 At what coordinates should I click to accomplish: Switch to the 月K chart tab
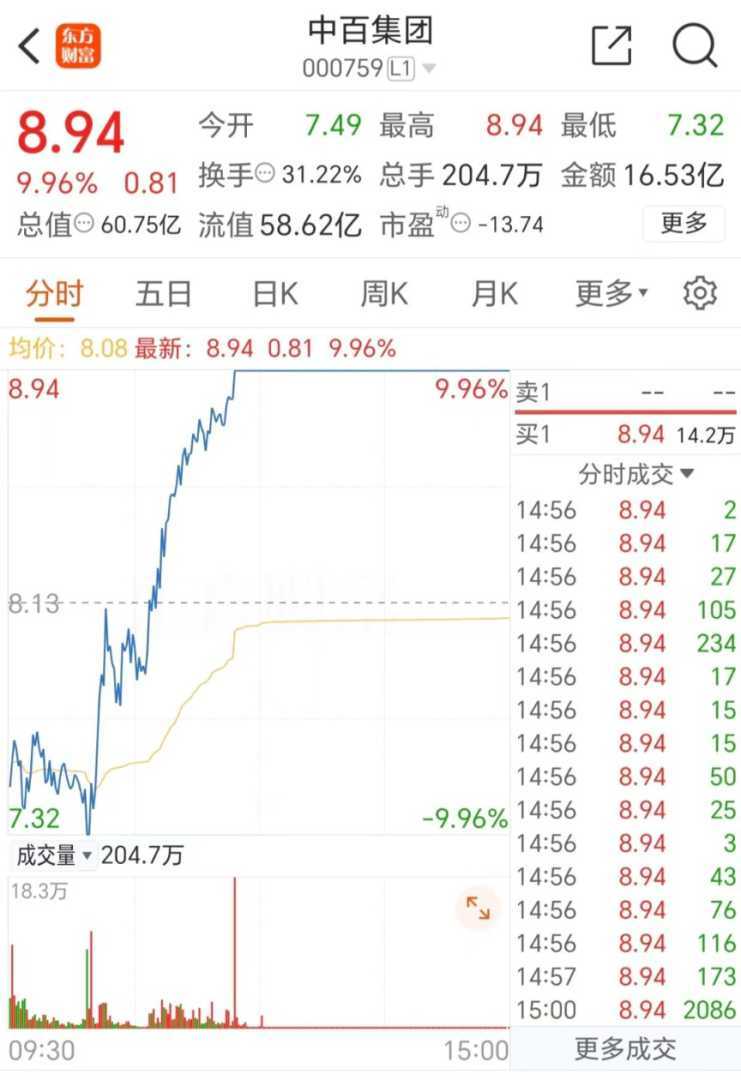pyautogui.click(x=495, y=294)
